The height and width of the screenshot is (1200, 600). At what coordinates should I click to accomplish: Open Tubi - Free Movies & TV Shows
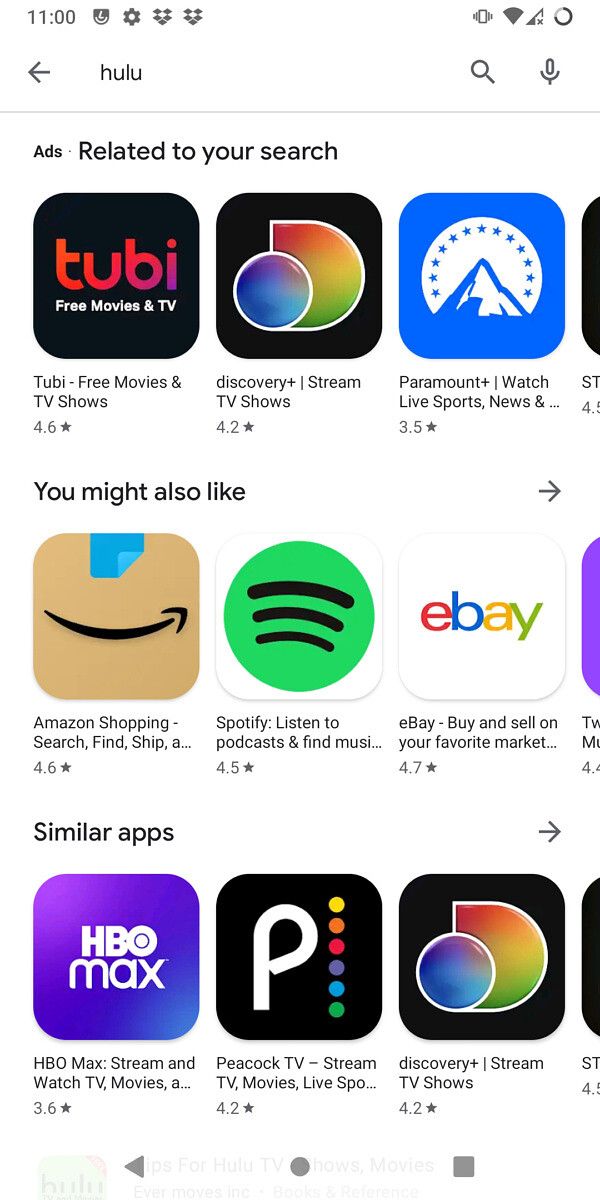[x=116, y=276]
